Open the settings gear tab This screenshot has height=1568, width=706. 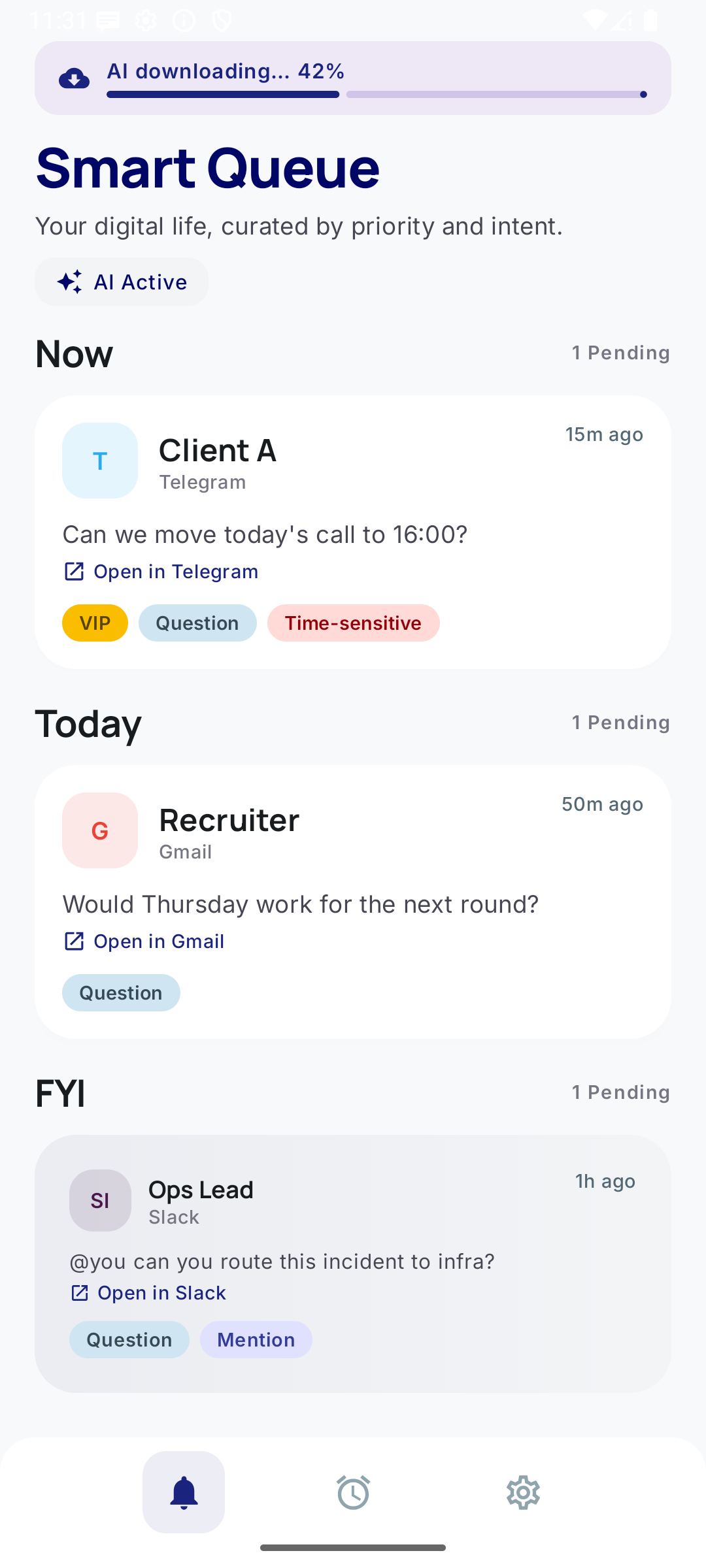[522, 1492]
